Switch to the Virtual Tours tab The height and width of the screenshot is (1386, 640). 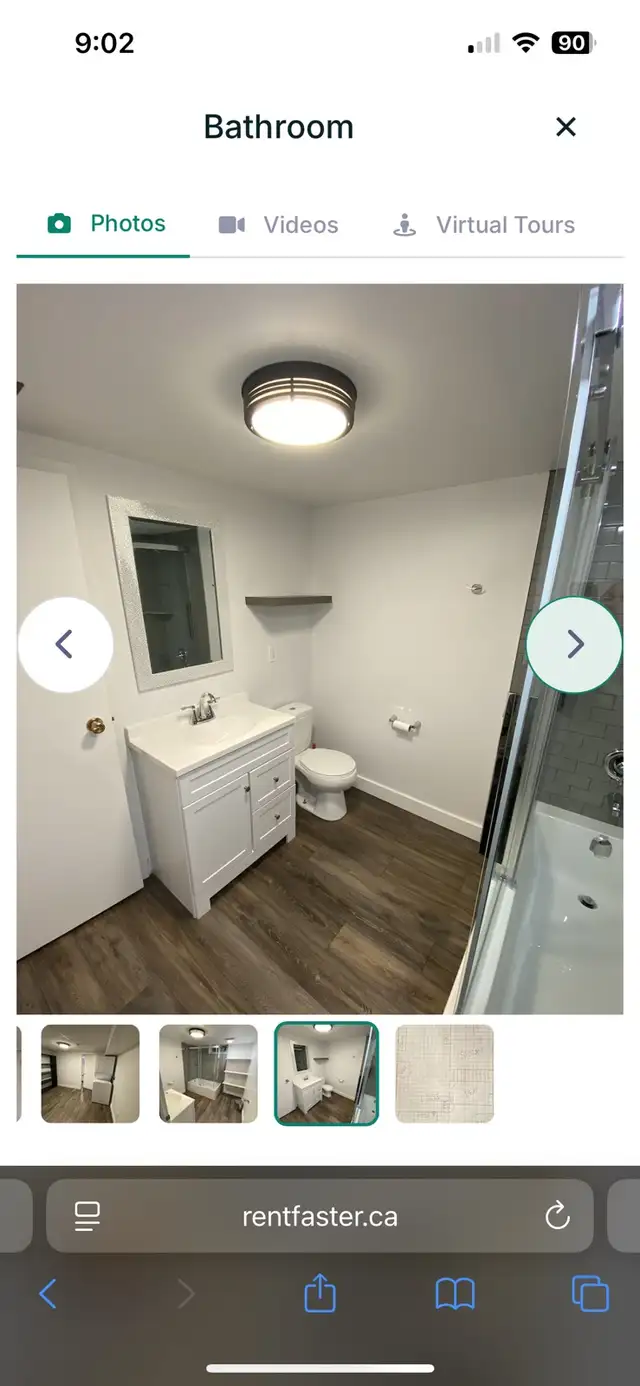(x=483, y=225)
